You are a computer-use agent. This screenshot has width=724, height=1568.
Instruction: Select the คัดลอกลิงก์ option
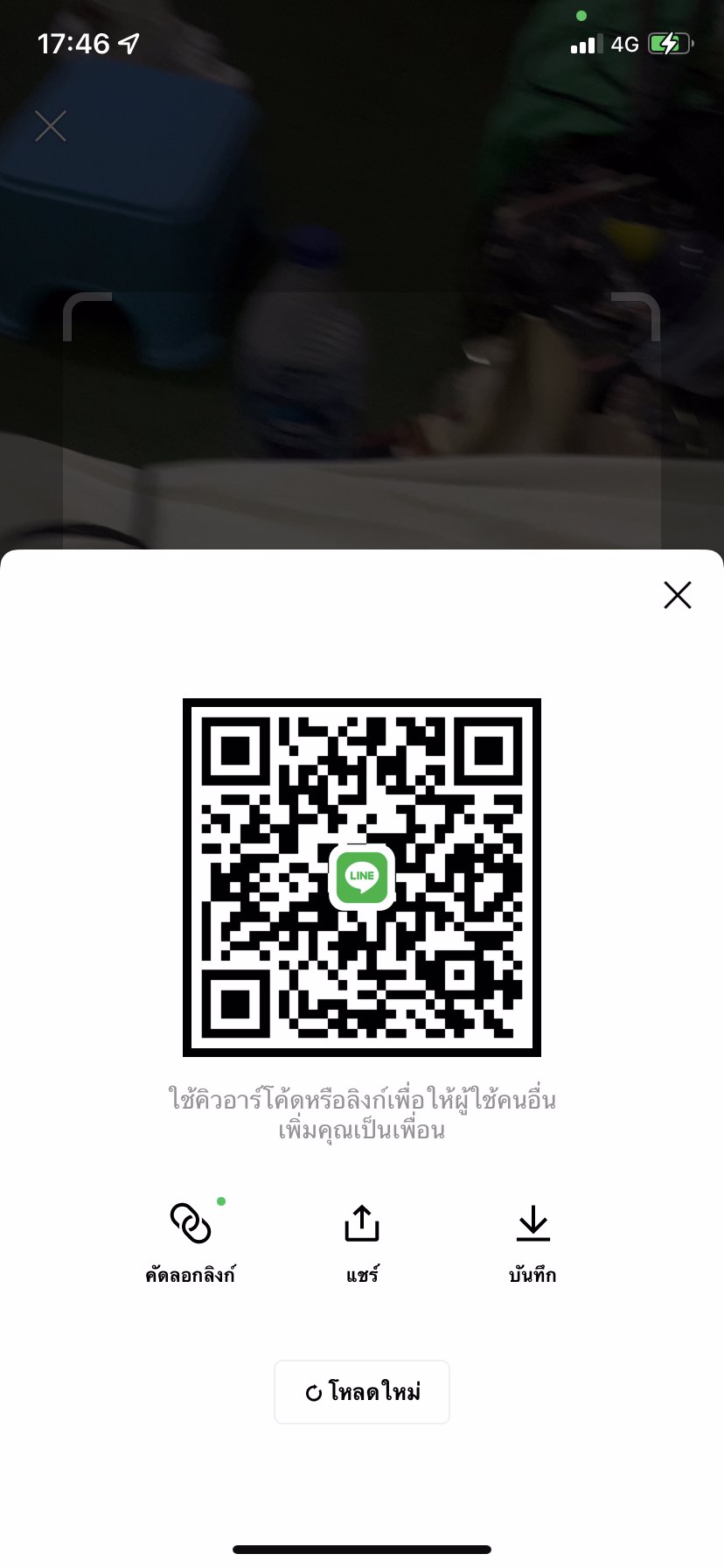[x=191, y=1275]
